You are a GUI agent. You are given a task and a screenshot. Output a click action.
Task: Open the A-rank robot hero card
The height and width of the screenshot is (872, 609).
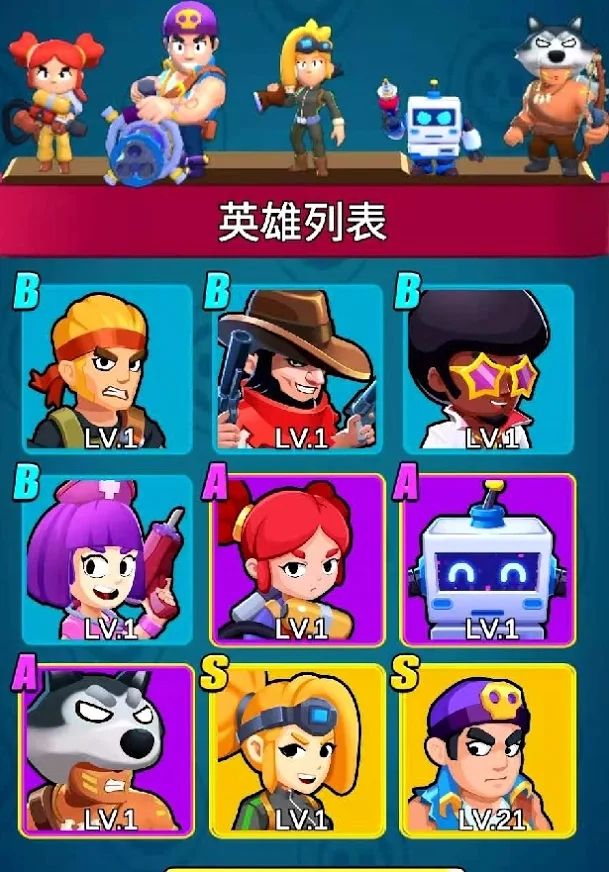click(488, 560)
